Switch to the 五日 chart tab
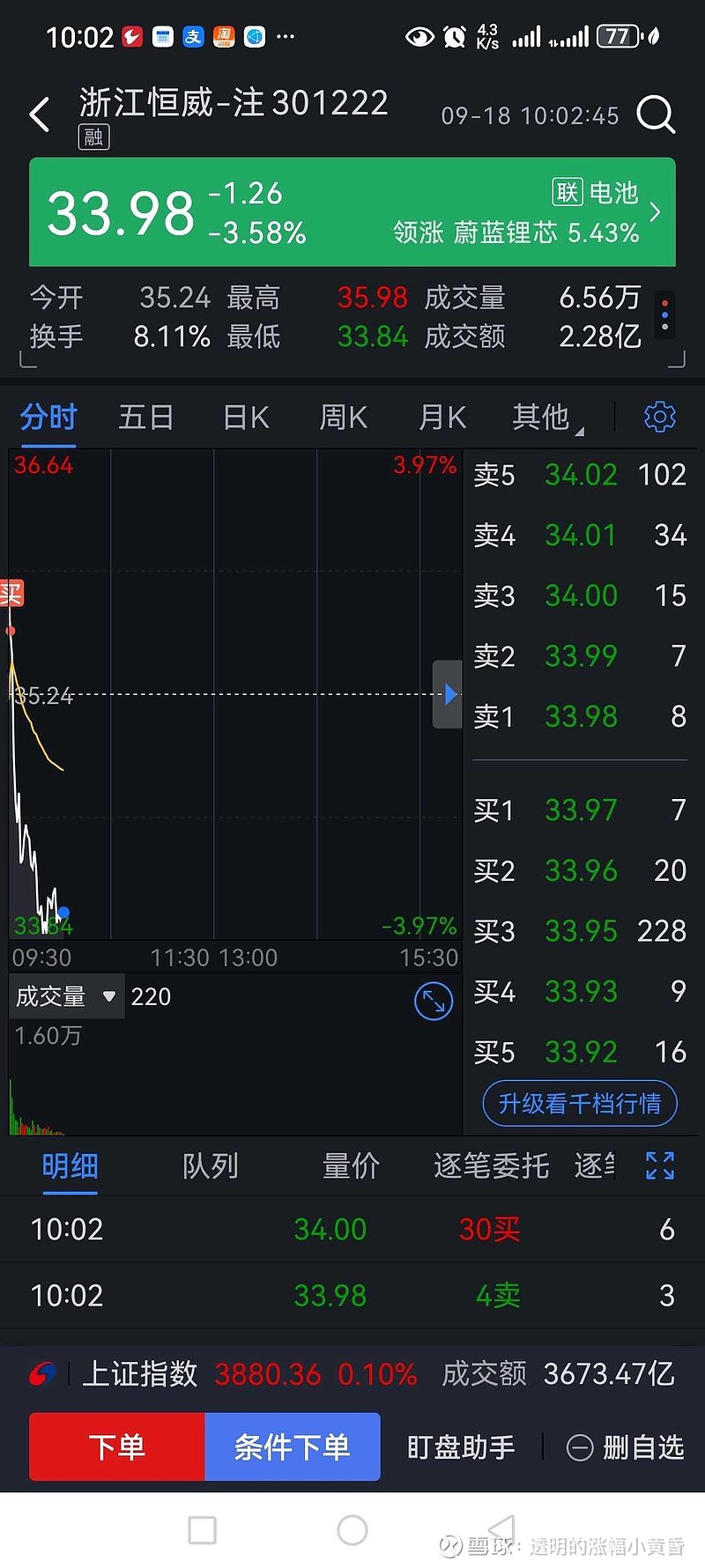This screenshot has width=705, height=1568. (145, 417)
